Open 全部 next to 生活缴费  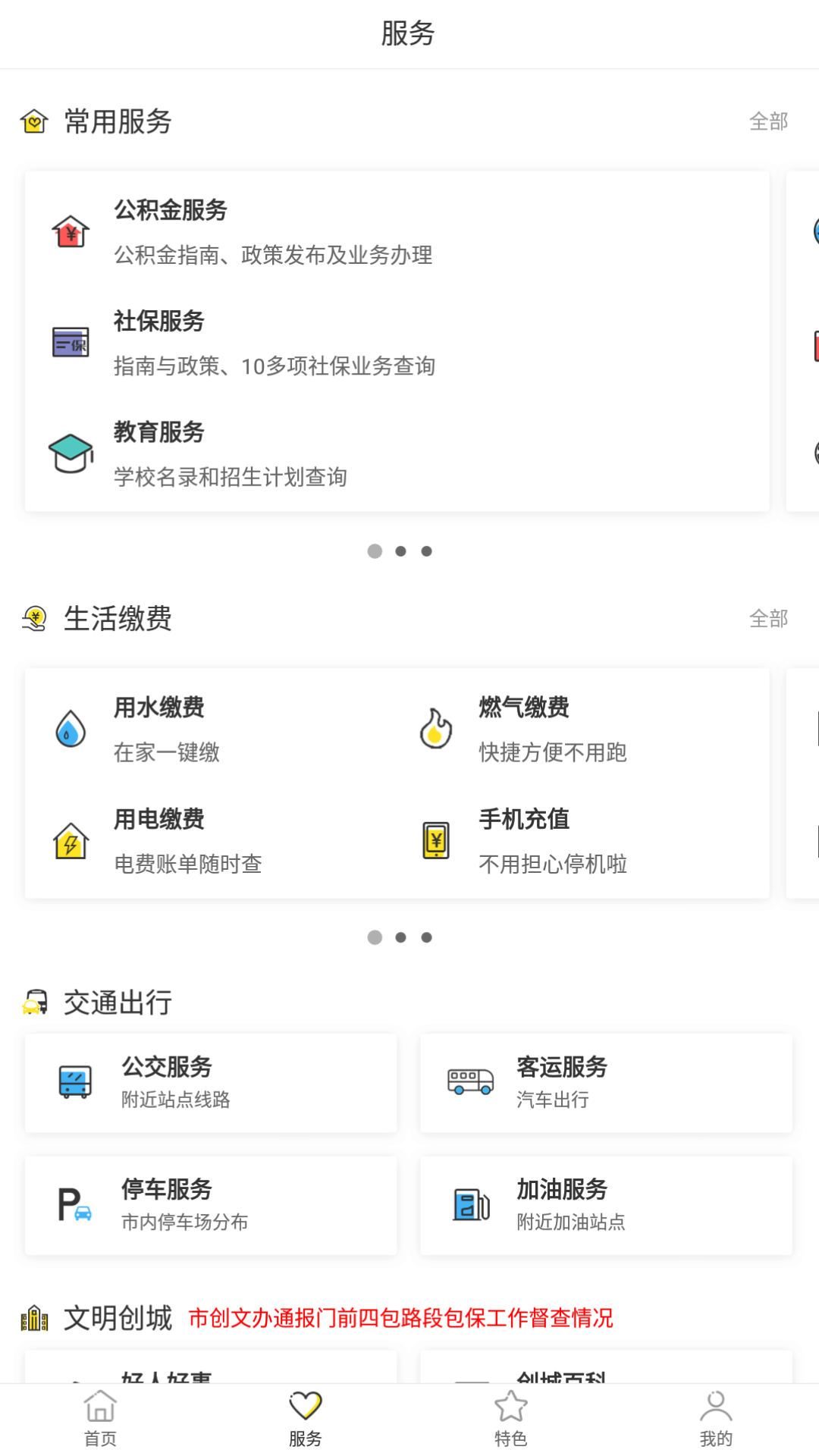tap(770, 619)
